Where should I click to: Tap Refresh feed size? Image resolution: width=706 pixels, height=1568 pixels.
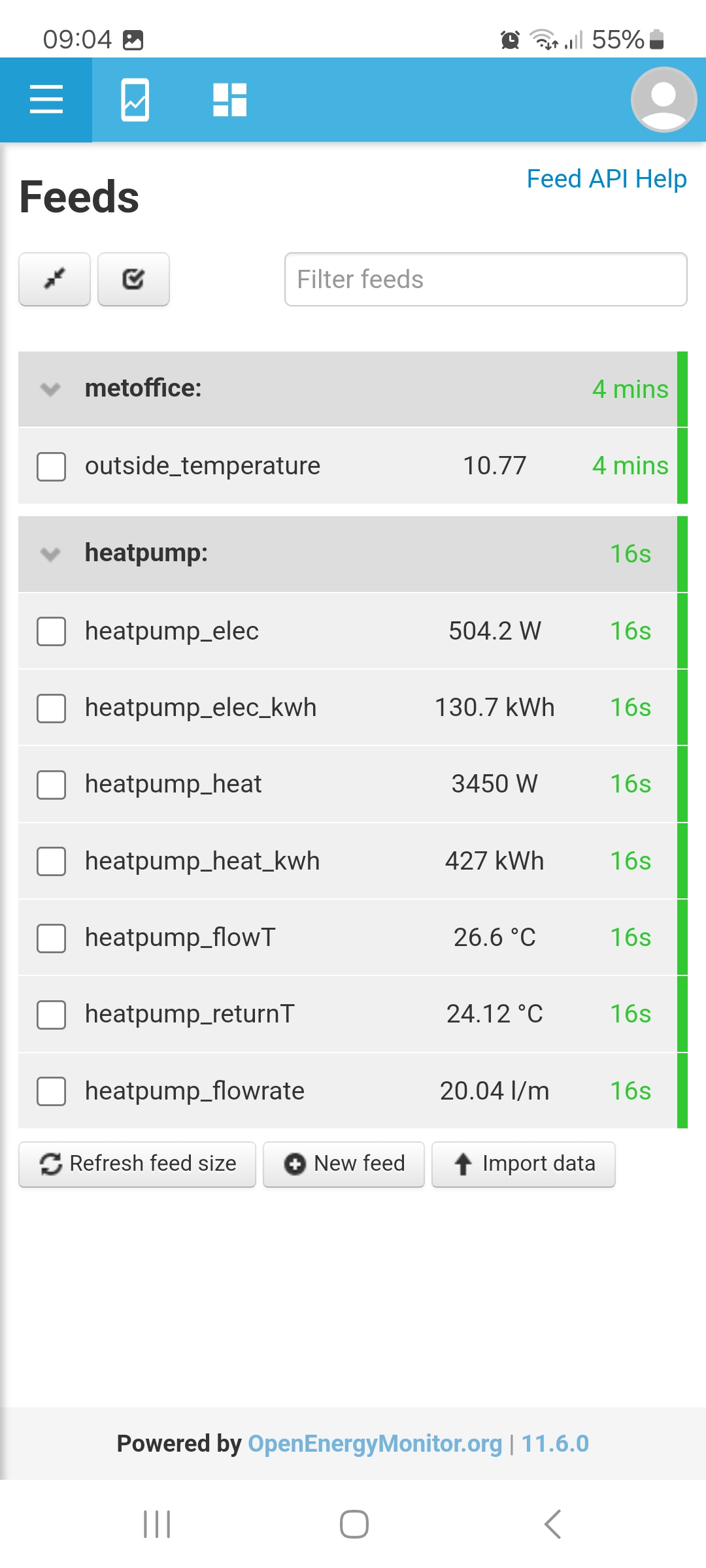coord(137,1164)
